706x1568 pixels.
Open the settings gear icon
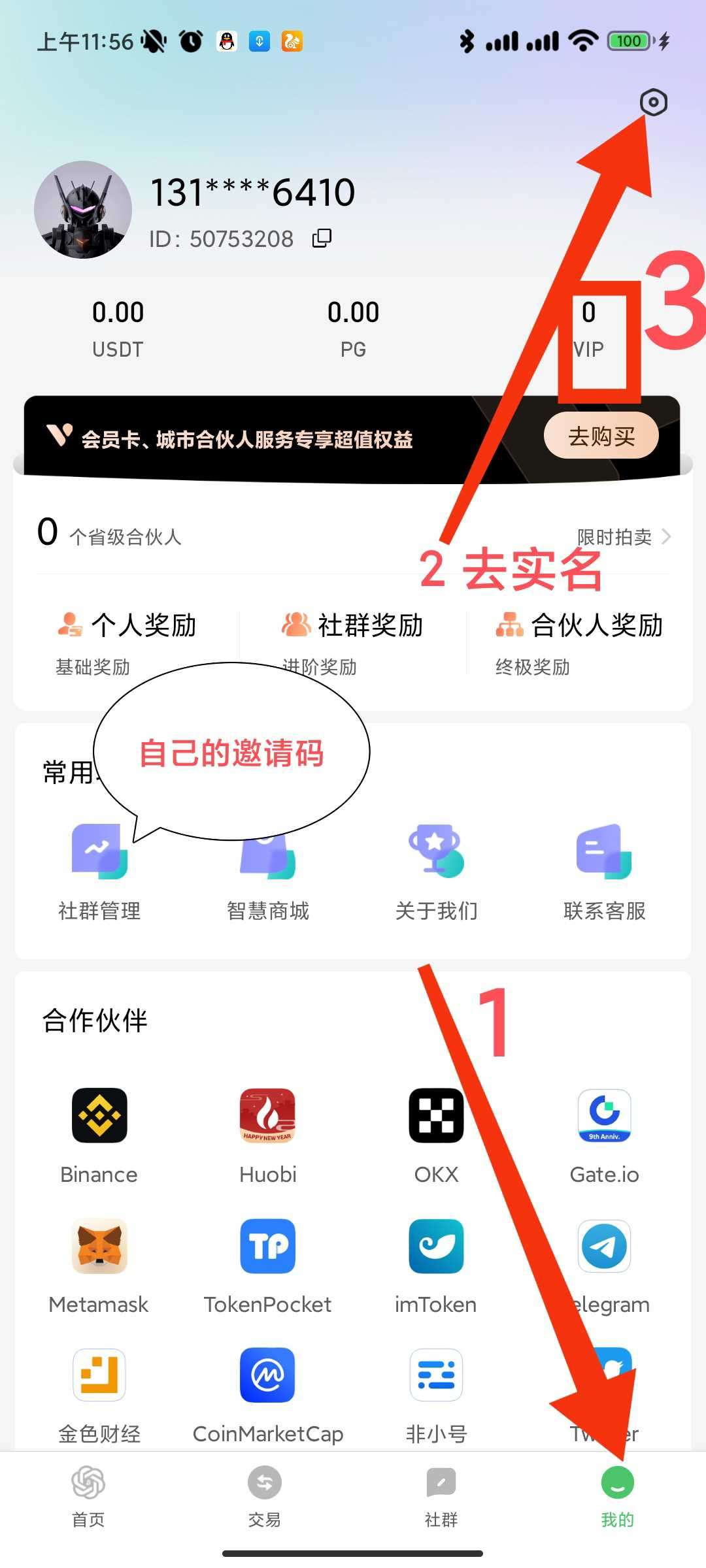click(x=653, y=103)
